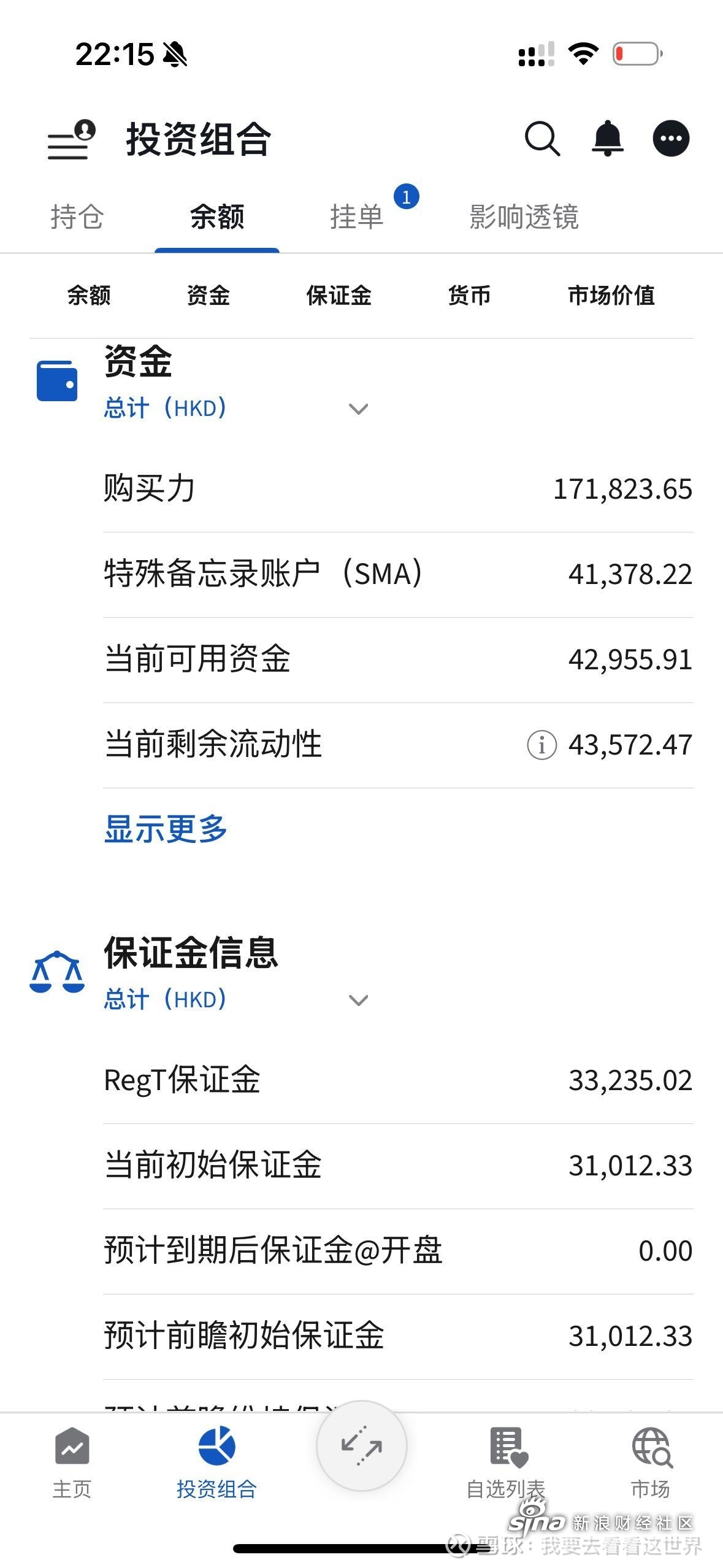The width and height of the screenshot is (723, 1568).
Task: Jump to the 保证金 section
Action: 339,295
